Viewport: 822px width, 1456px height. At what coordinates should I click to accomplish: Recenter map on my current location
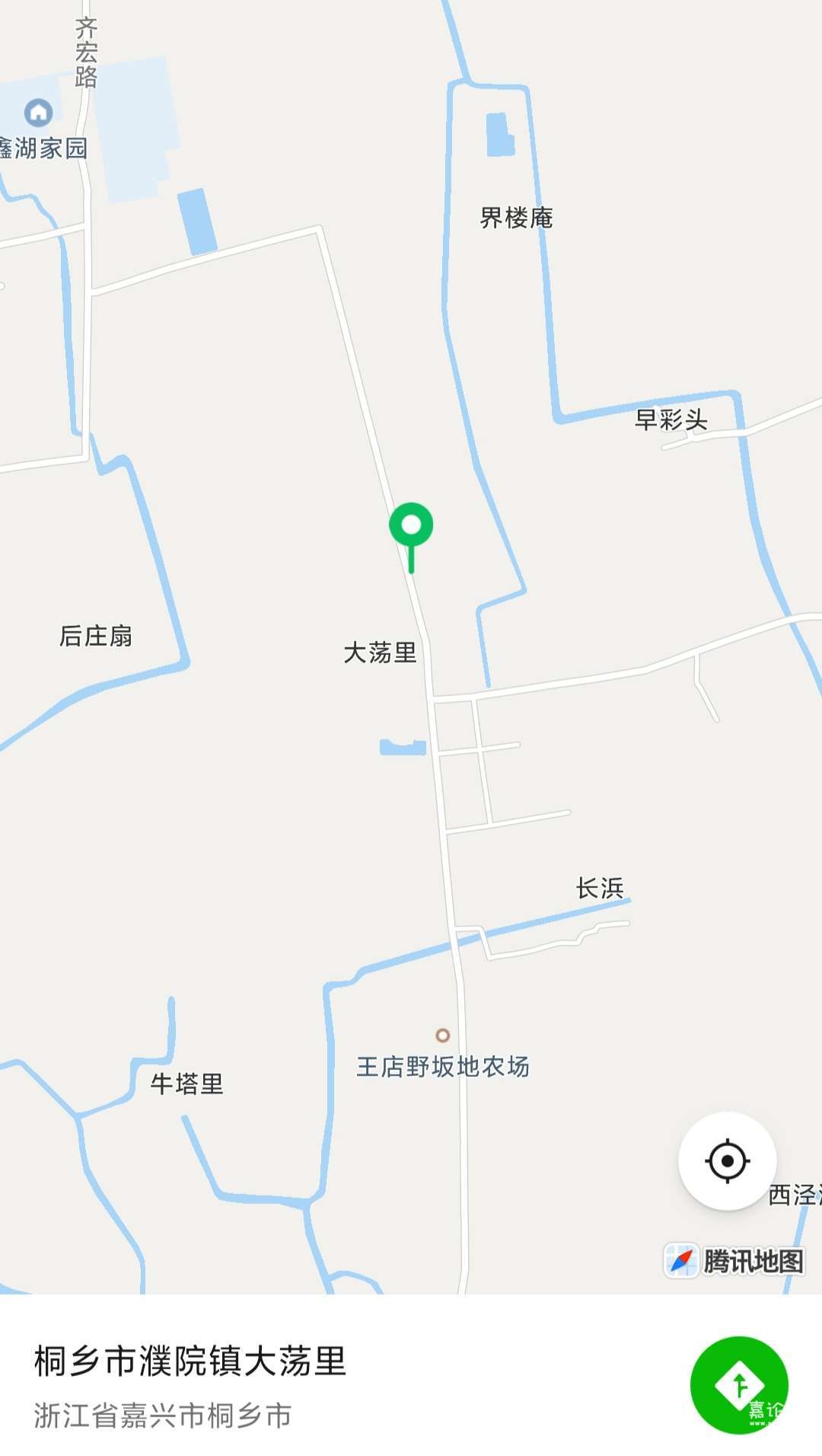[x=727, y=1161]
